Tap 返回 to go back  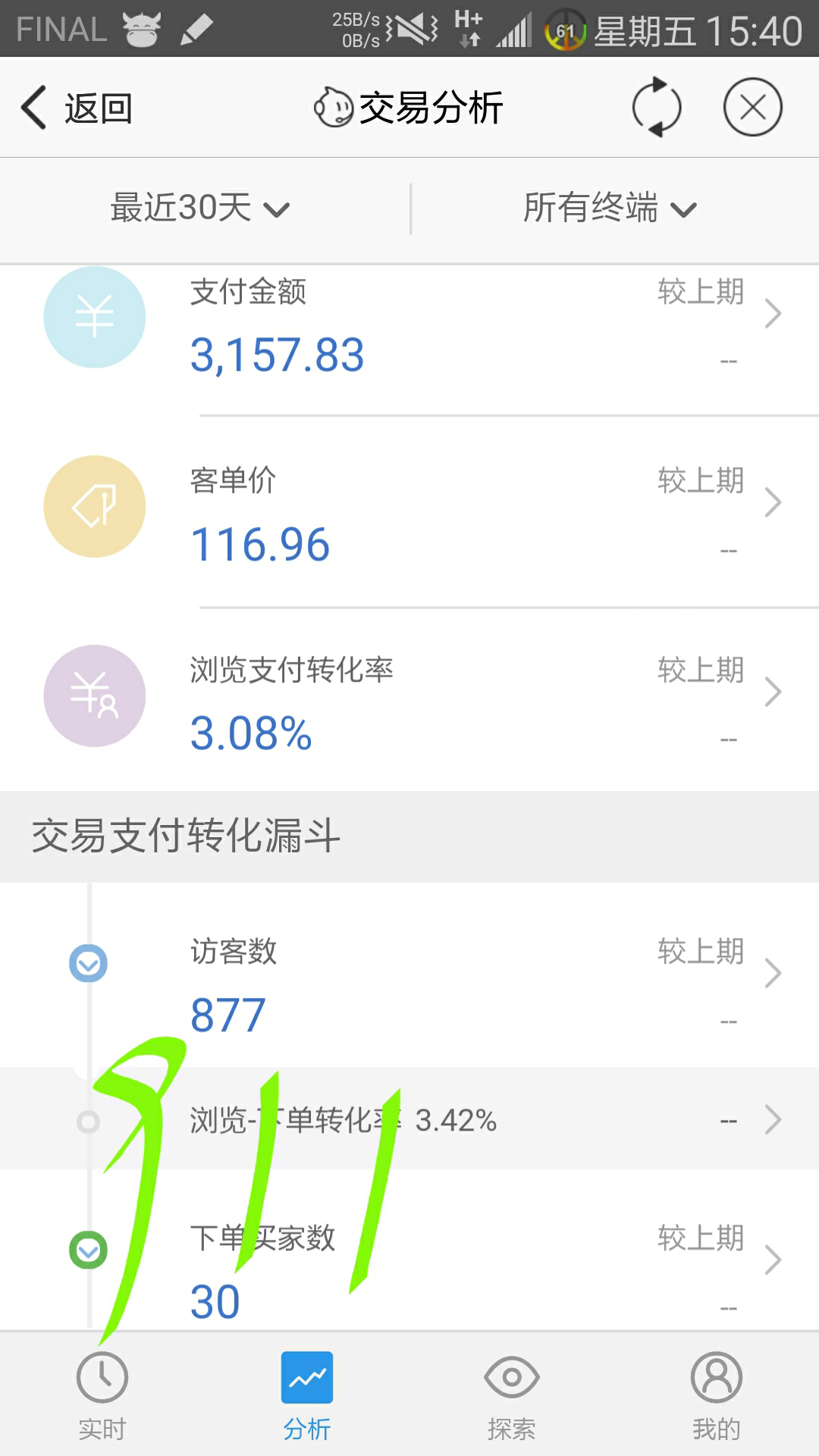tap(76, 108)
